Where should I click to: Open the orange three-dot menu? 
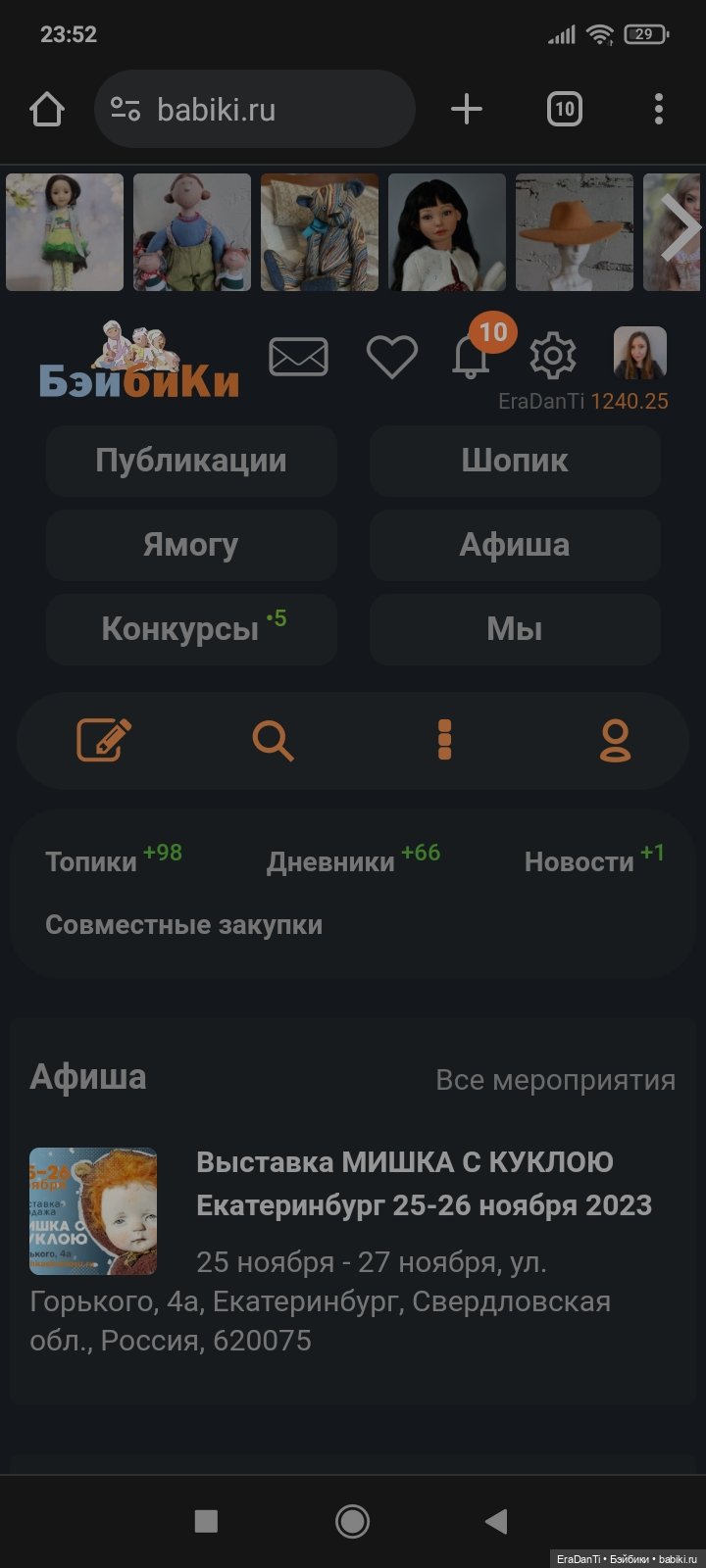(444, 741)
